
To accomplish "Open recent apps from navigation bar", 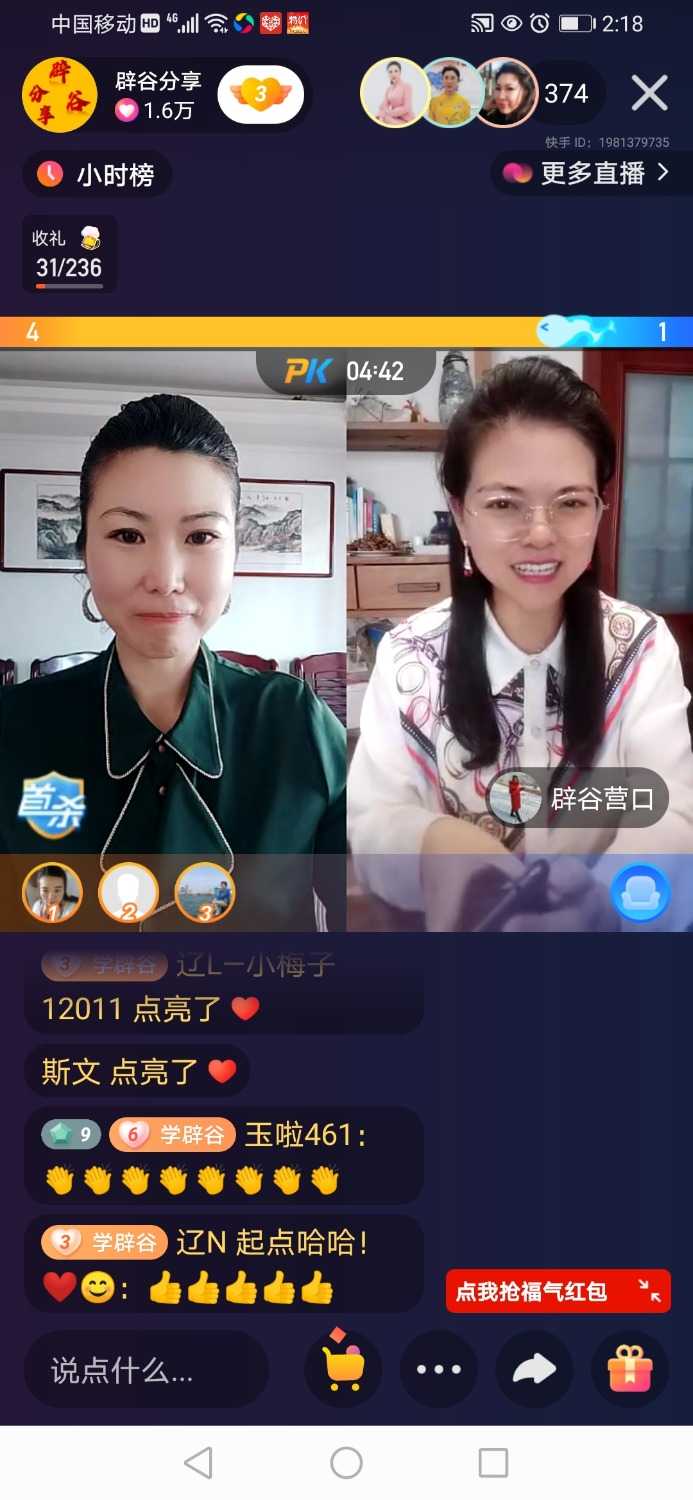I will [x=493, y=1463].
